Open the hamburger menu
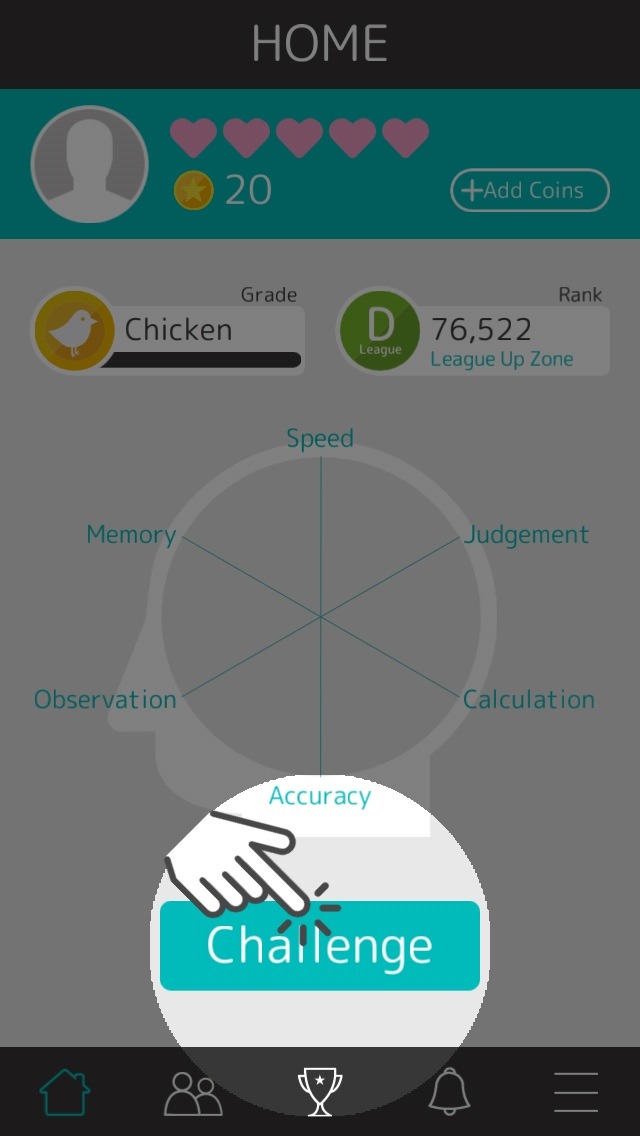This screenshot has height=1136, width=640. point(576,1092)
